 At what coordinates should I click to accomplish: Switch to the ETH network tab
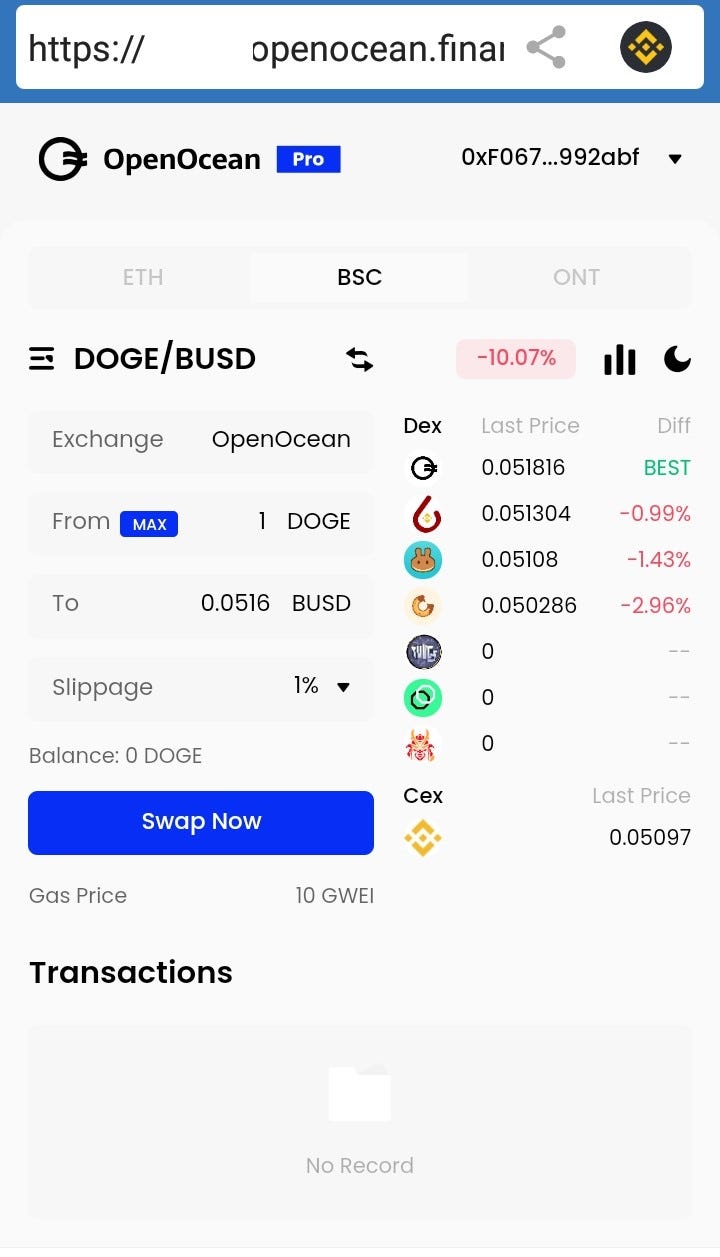pos(142,277)
